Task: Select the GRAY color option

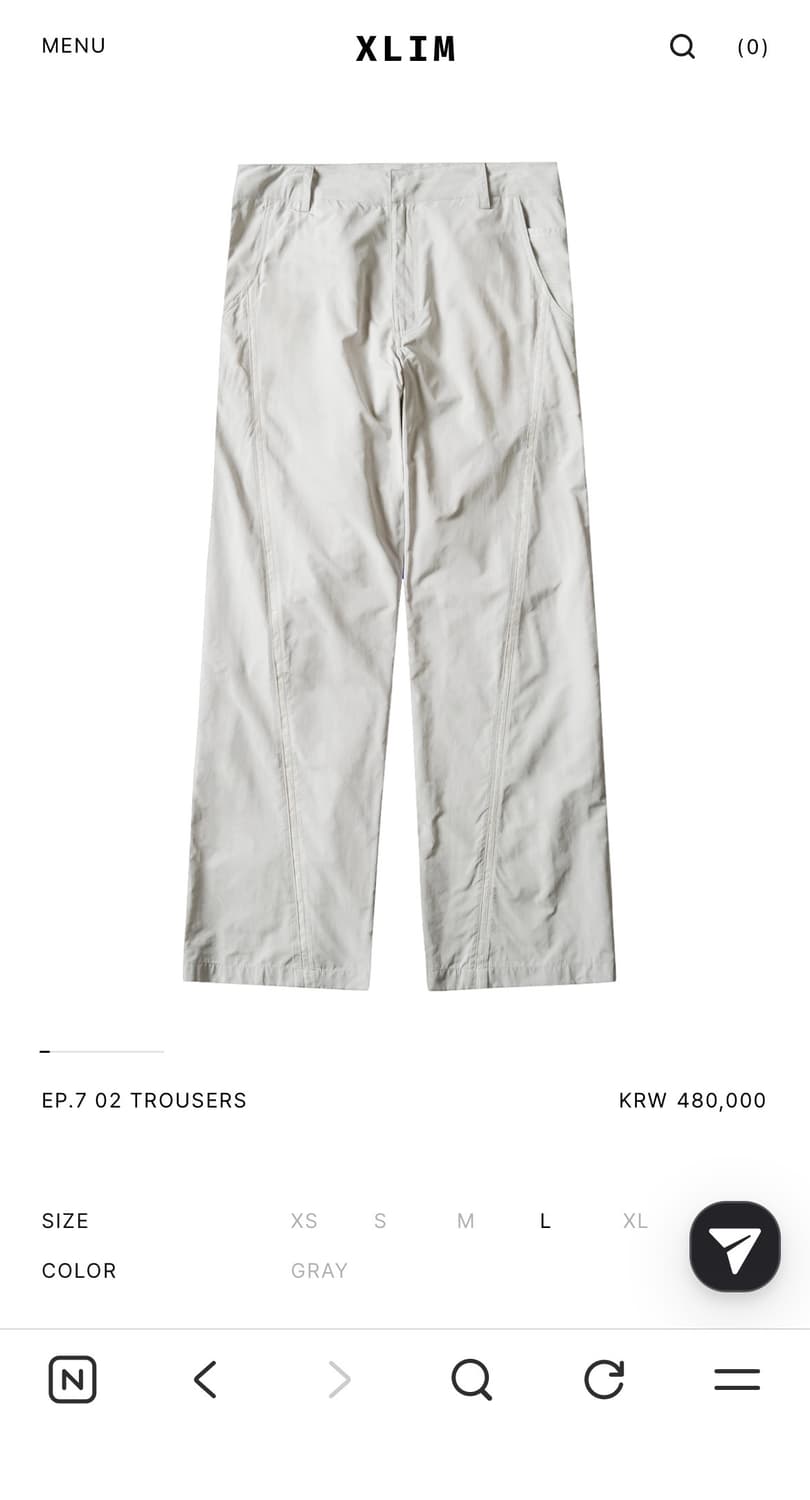Action: 319,1270
